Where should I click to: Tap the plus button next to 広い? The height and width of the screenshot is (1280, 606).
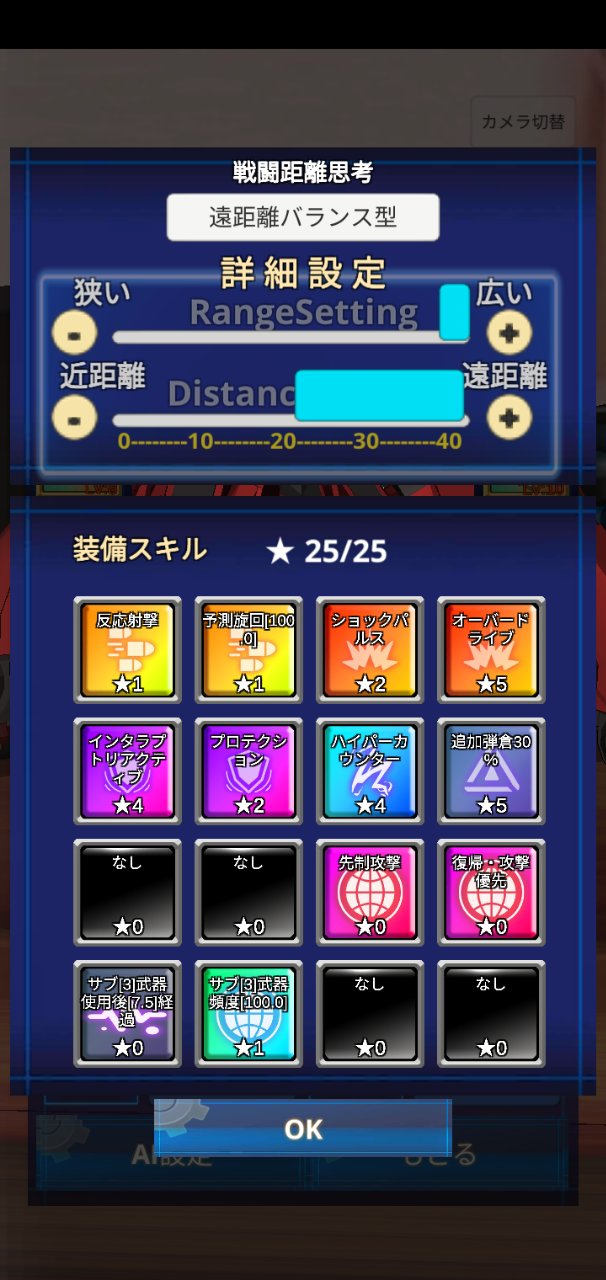coord(509,333)
